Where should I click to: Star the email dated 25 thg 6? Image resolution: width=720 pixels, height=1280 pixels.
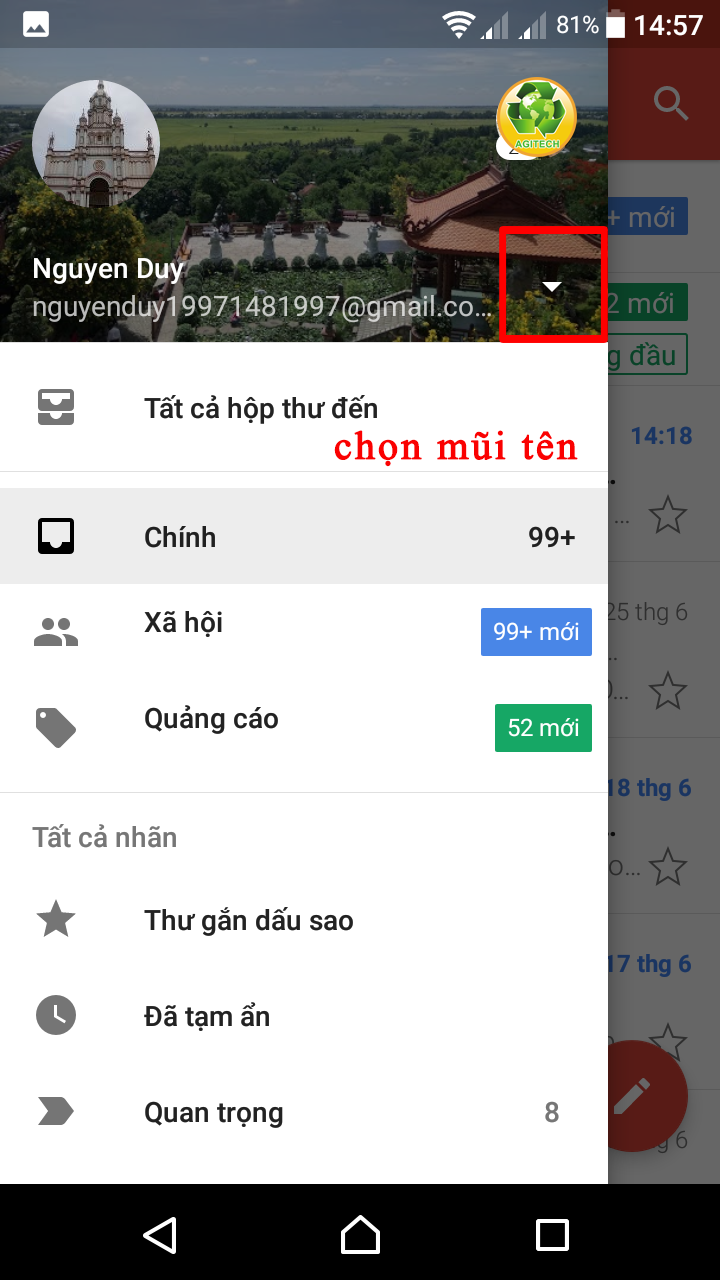(667, 691)
